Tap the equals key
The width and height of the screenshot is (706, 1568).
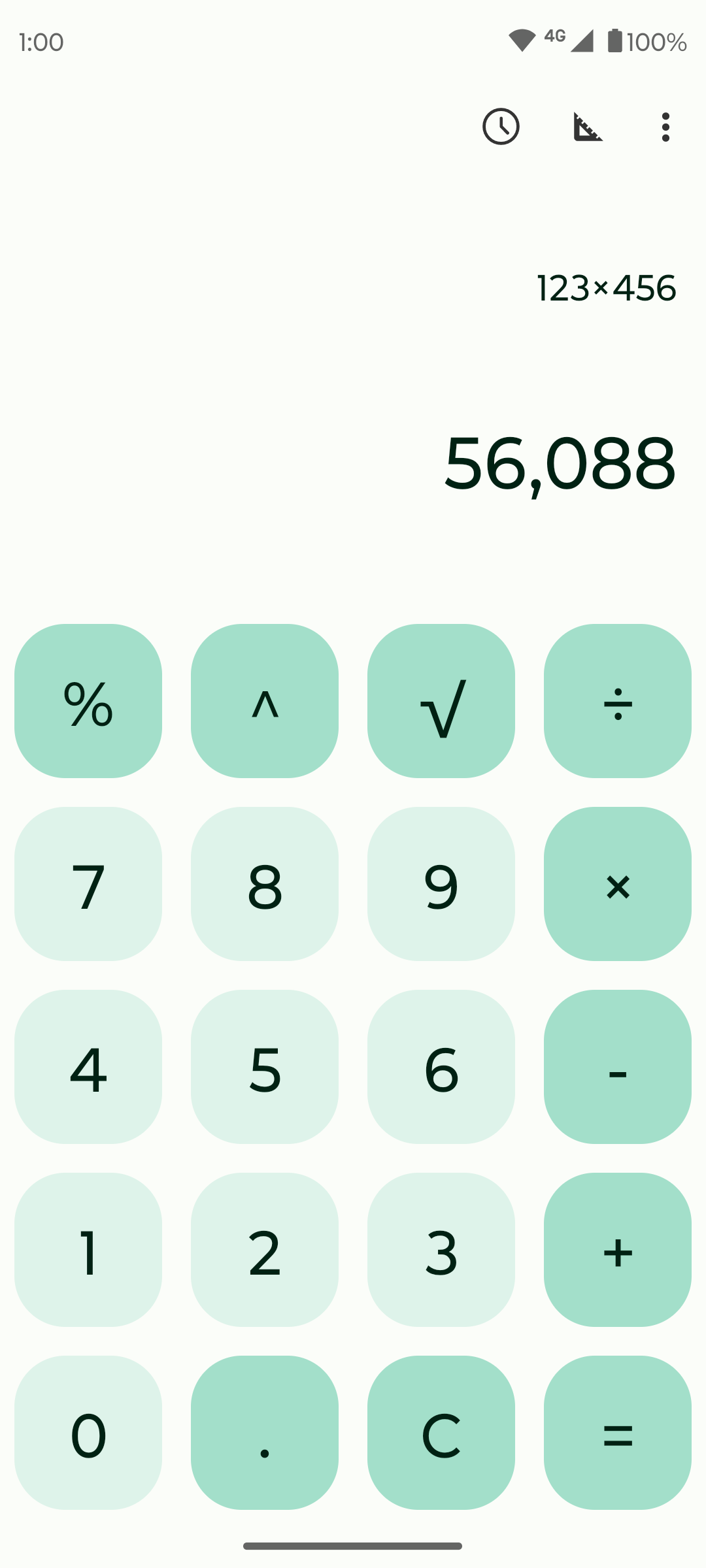pyautogui.click(x=618, y=1433)
